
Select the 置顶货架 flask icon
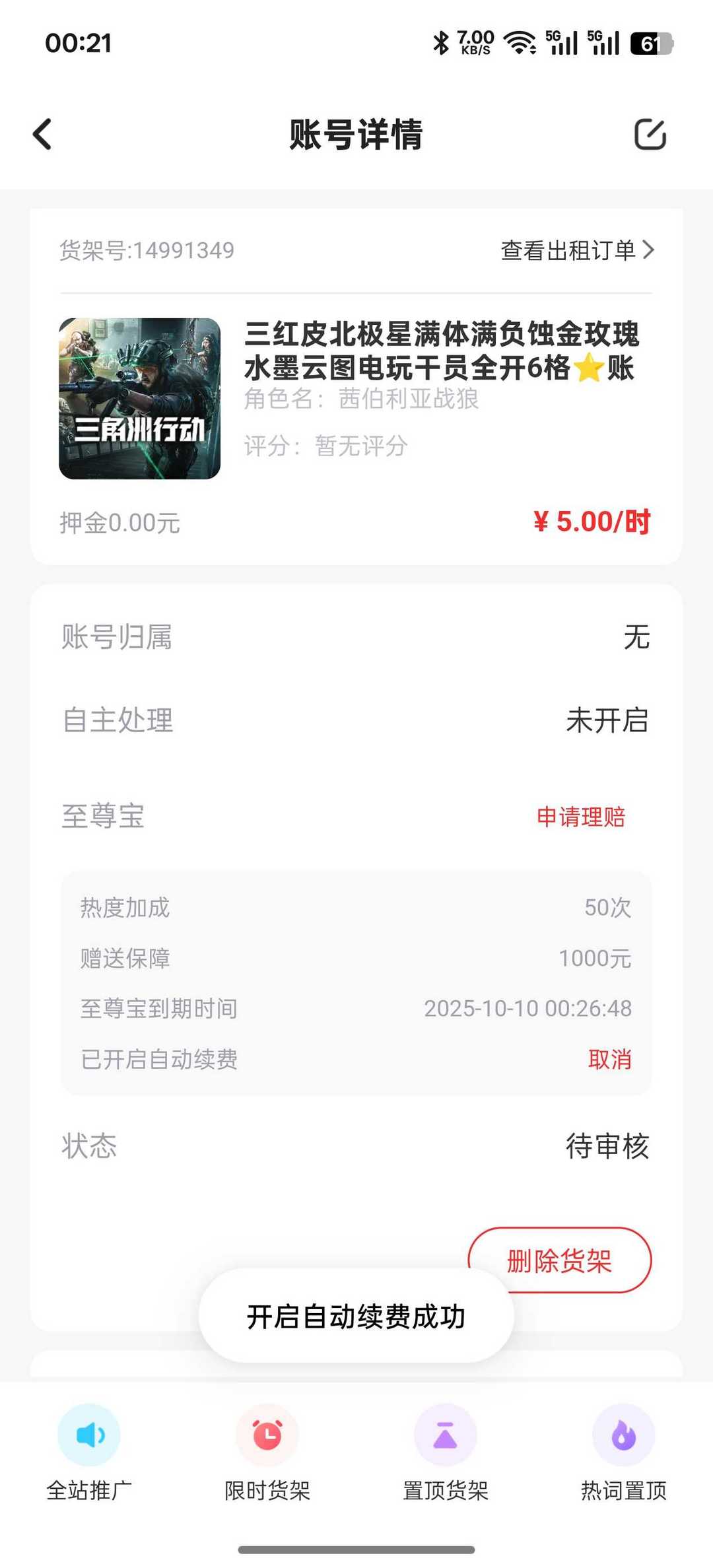point(445,1435)
